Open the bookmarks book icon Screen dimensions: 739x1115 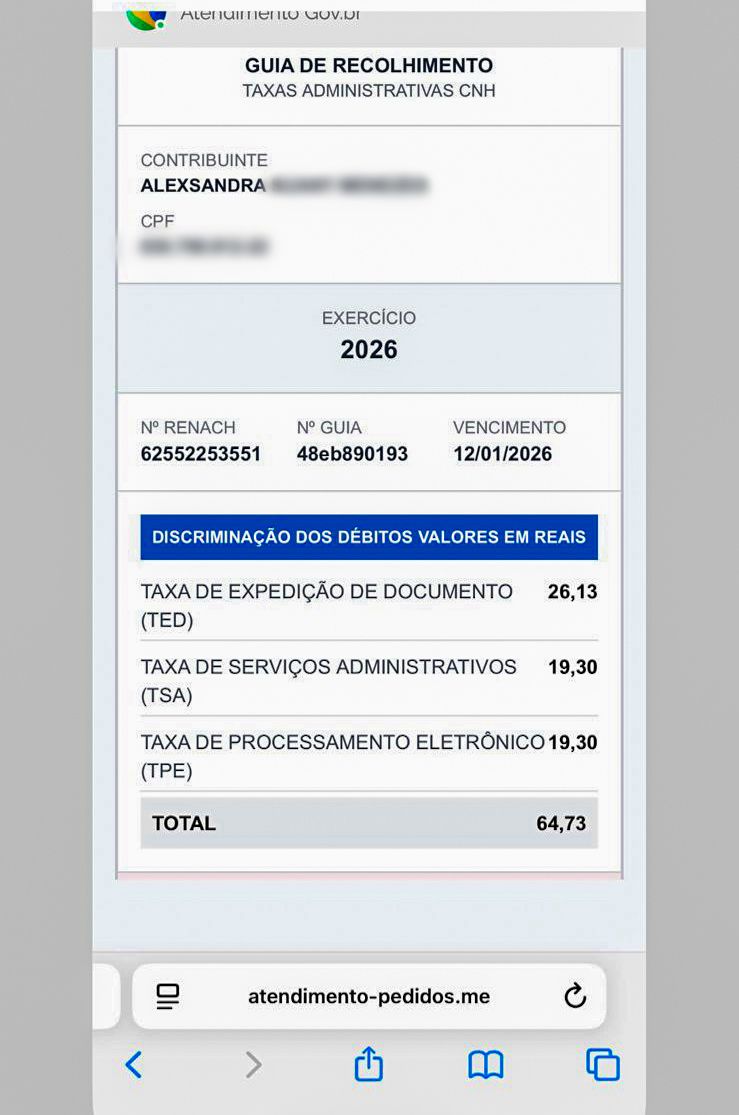pos(486,1064)
